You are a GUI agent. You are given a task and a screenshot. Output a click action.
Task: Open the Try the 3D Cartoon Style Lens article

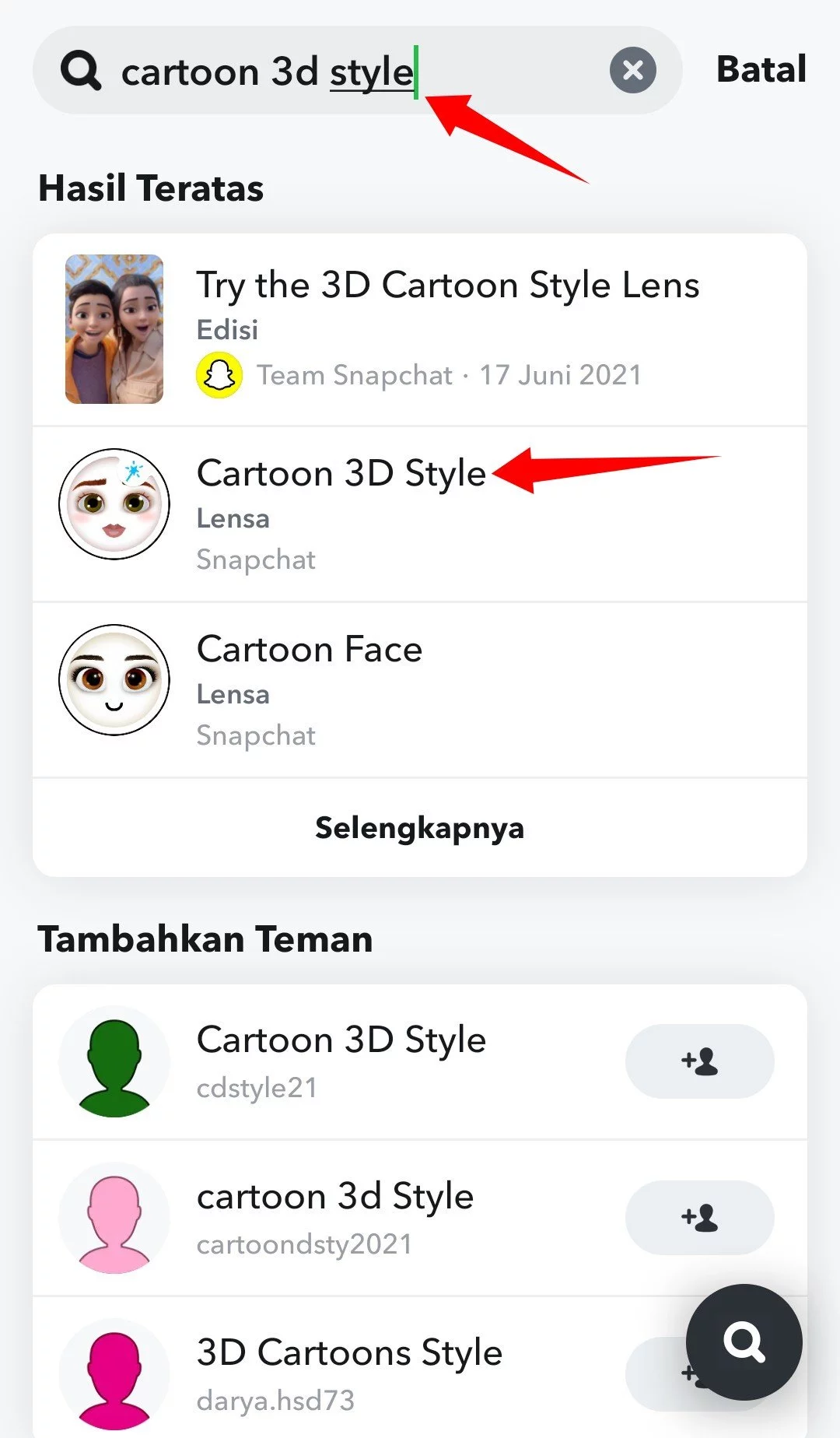pos(447,285)
